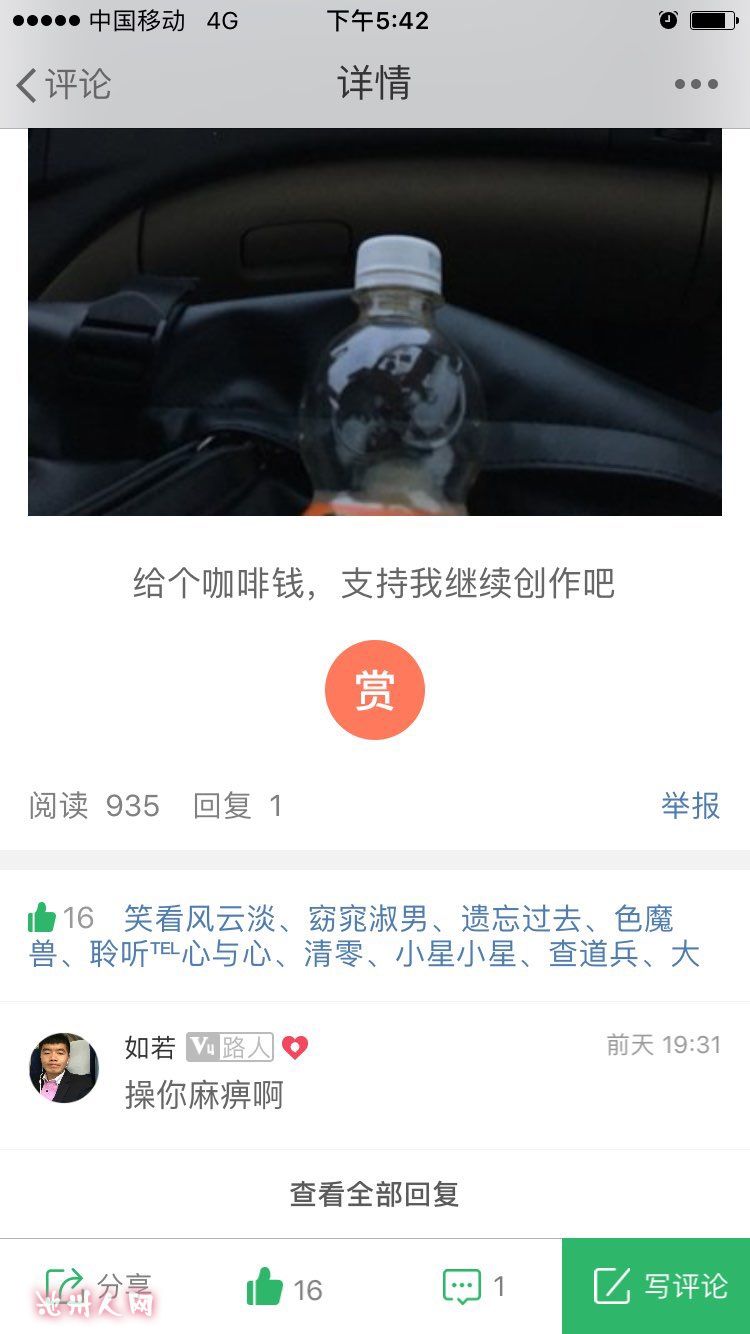The height and width of the screenshot is (1334, 750).
Task: Open the bottle photo in the post
Action: [375, 322]
